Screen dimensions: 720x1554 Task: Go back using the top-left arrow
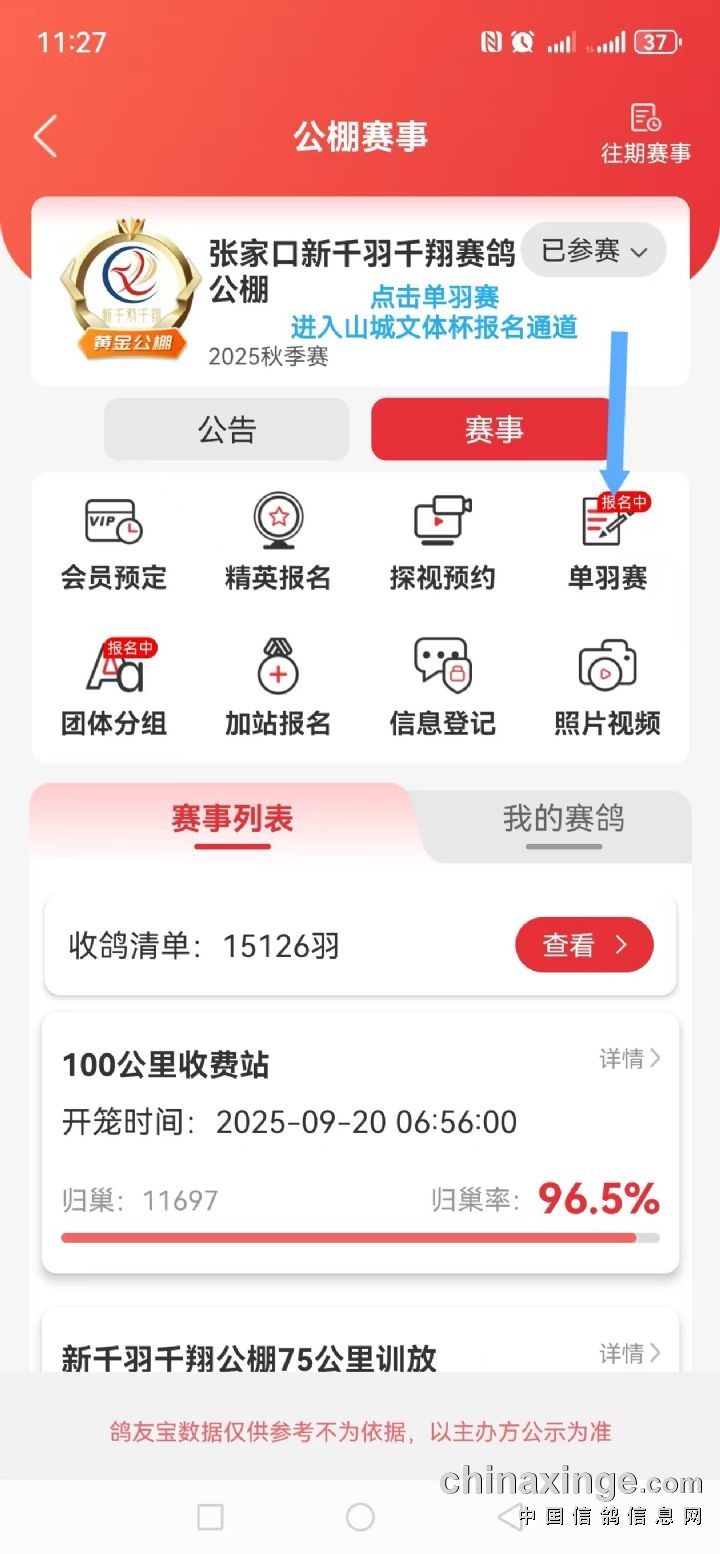pyautogui.click(x=46, y=136)
